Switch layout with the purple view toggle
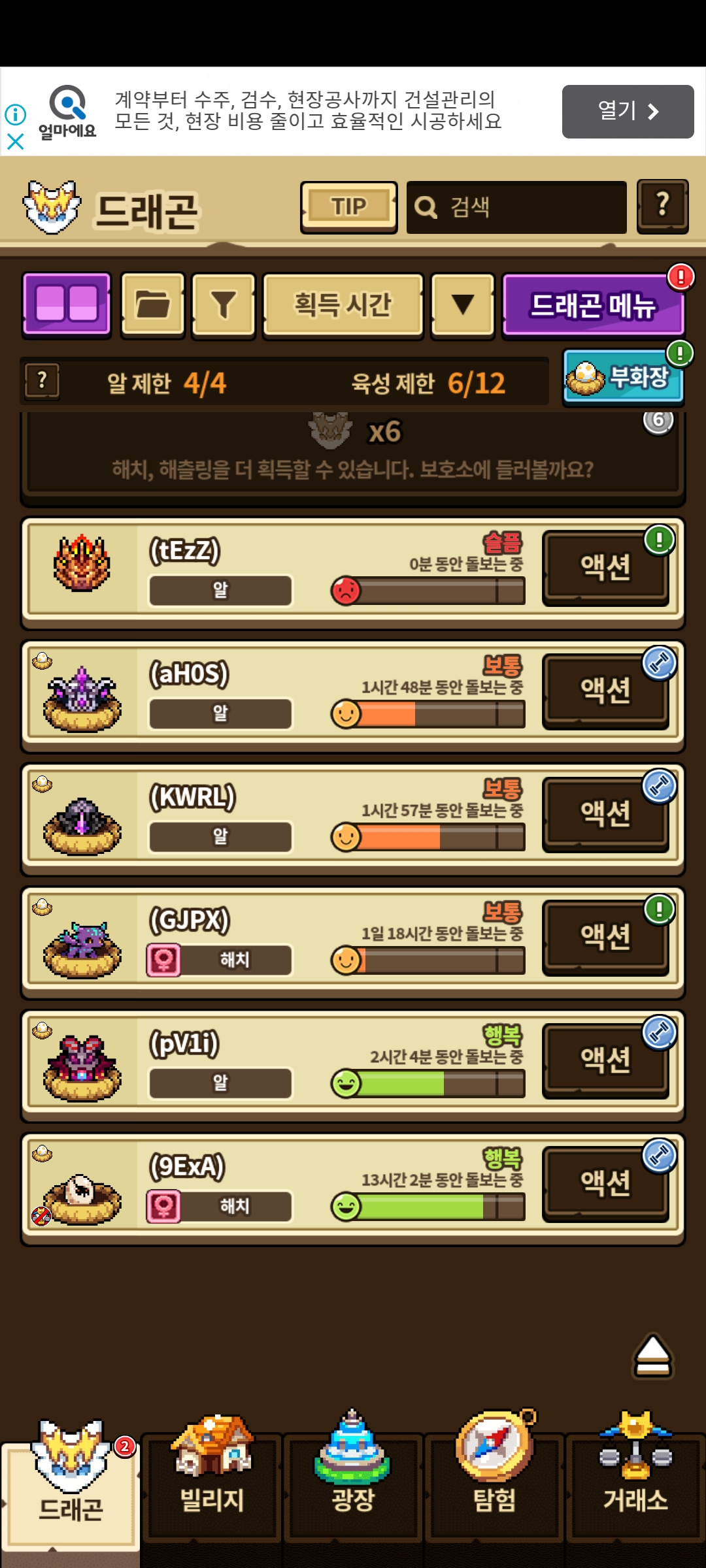The width and height of the screenshot is (706, 1568). click(x=67, y=305)
